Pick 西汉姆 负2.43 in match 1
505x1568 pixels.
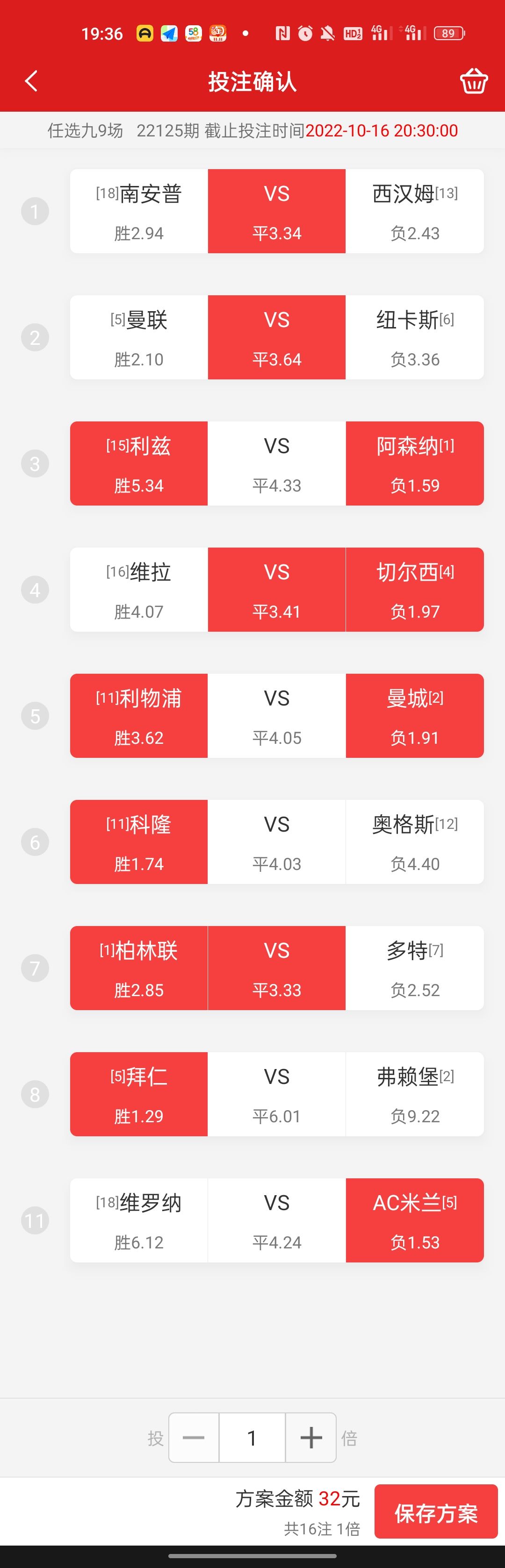coord(415,211)
